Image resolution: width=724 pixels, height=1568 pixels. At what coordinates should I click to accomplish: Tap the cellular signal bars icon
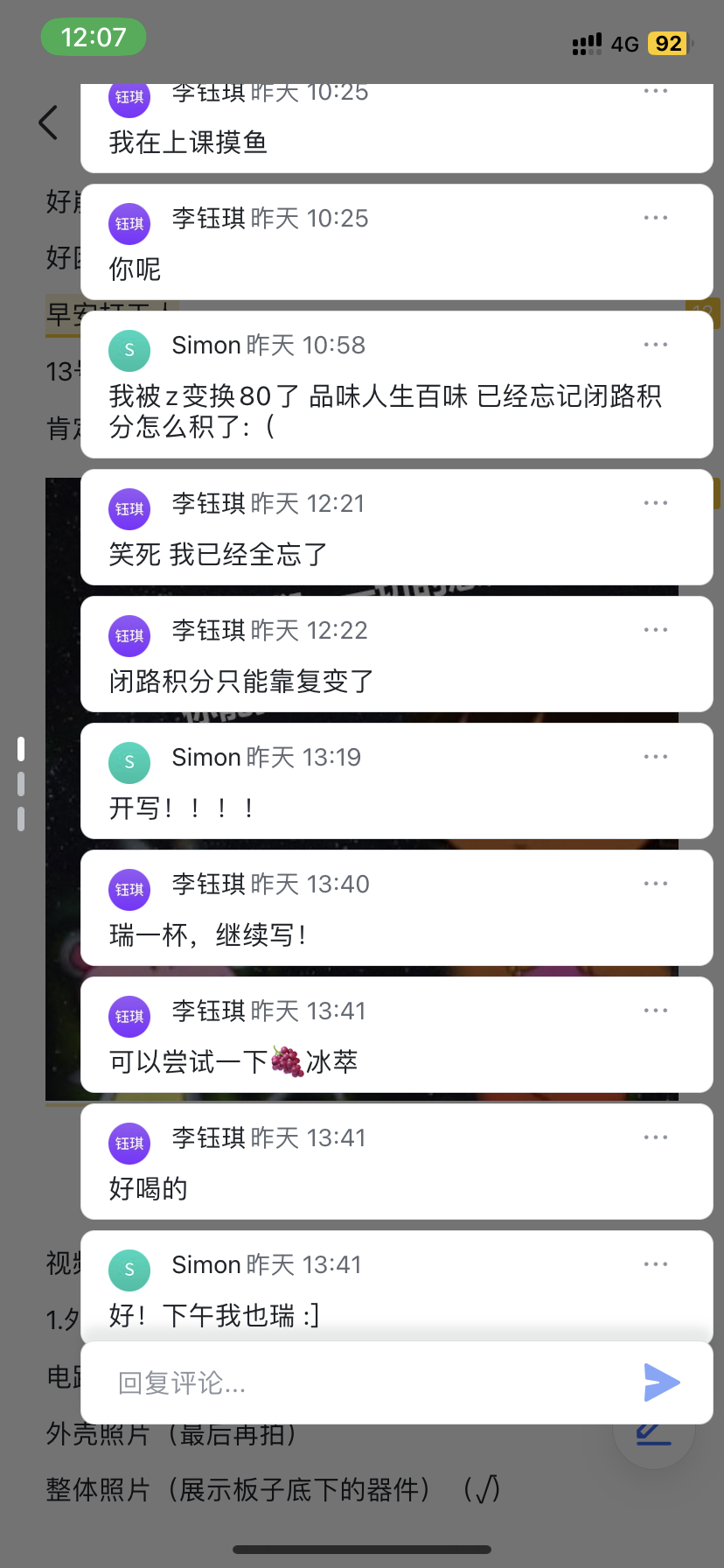pos(584,42)
